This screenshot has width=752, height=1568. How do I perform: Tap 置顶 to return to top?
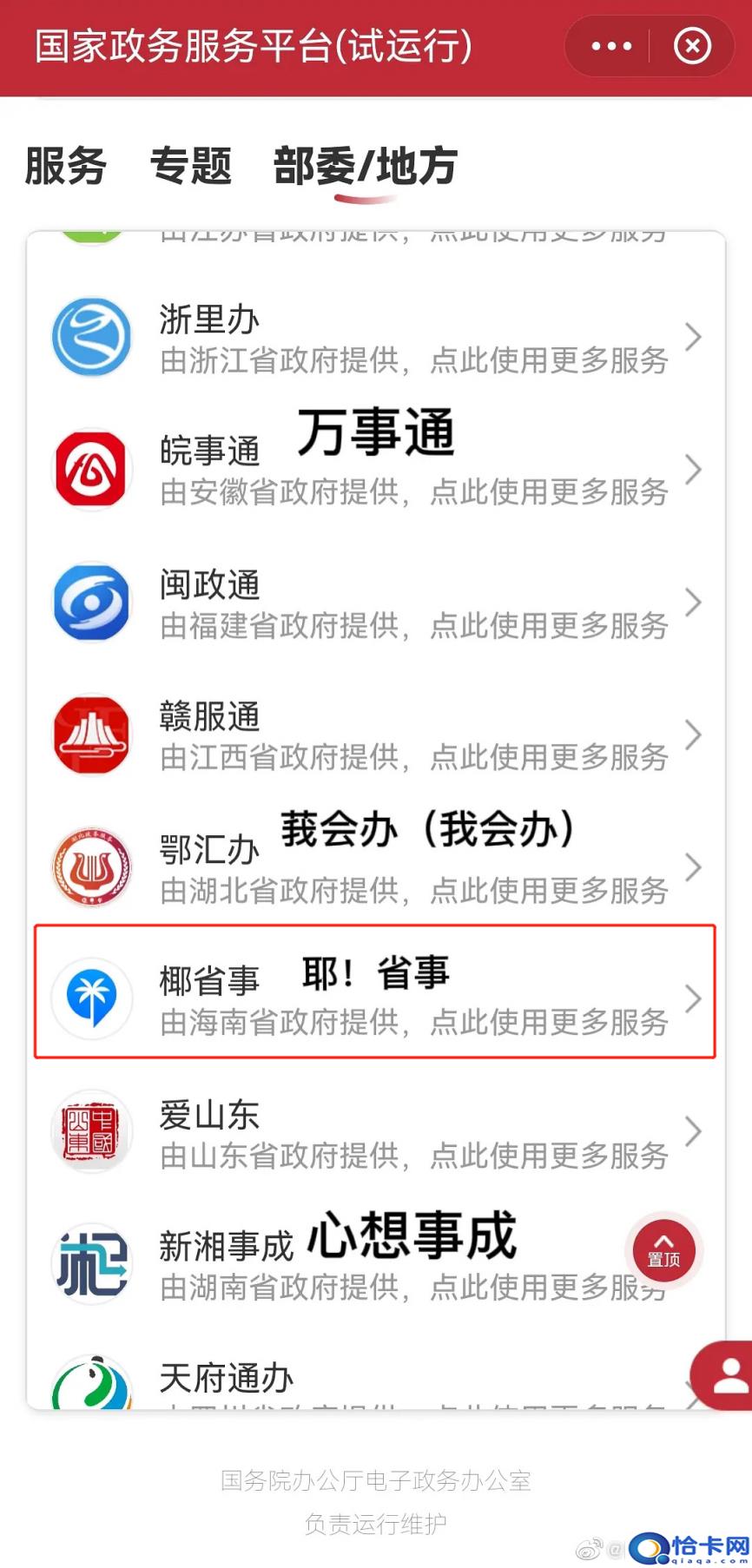pos(663,1250)
